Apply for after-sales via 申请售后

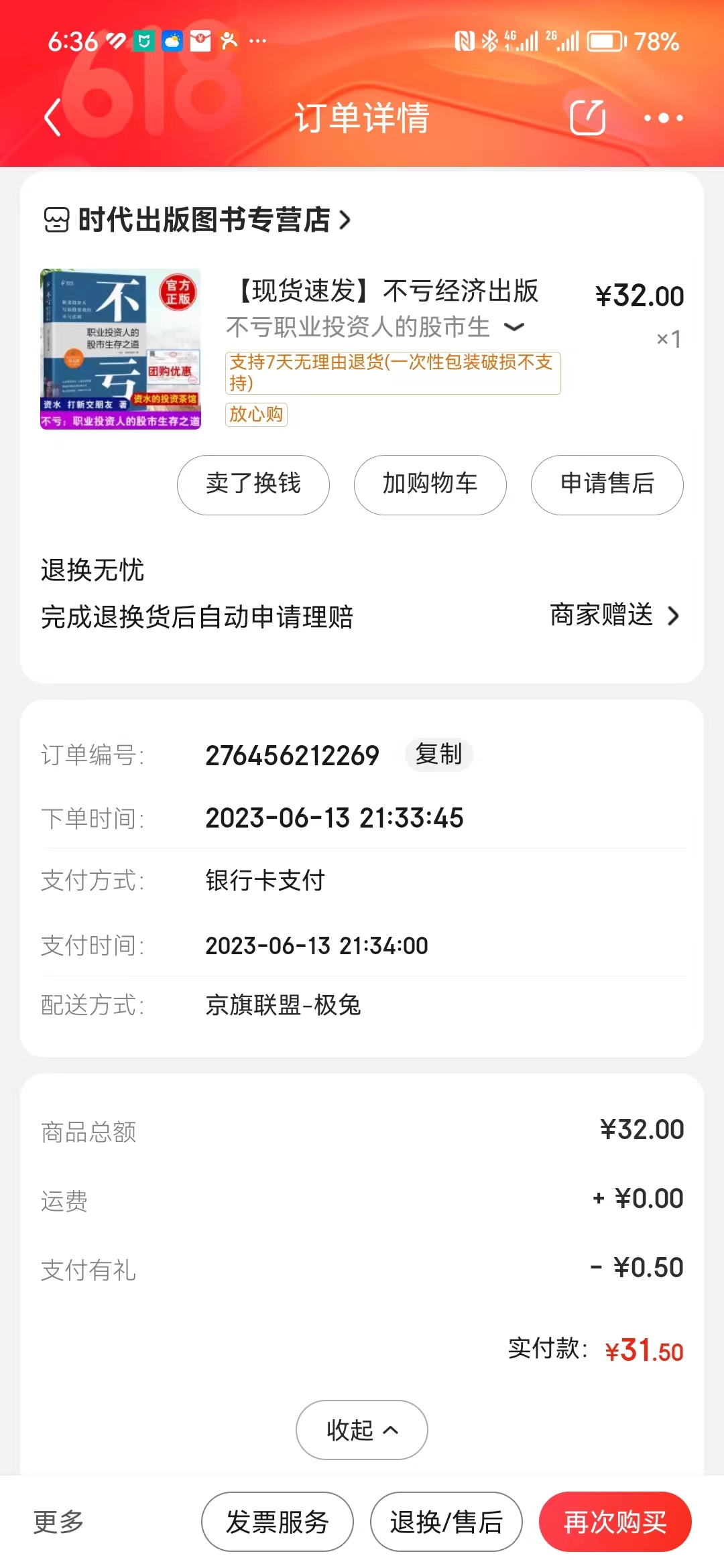[x=607, y=484]
